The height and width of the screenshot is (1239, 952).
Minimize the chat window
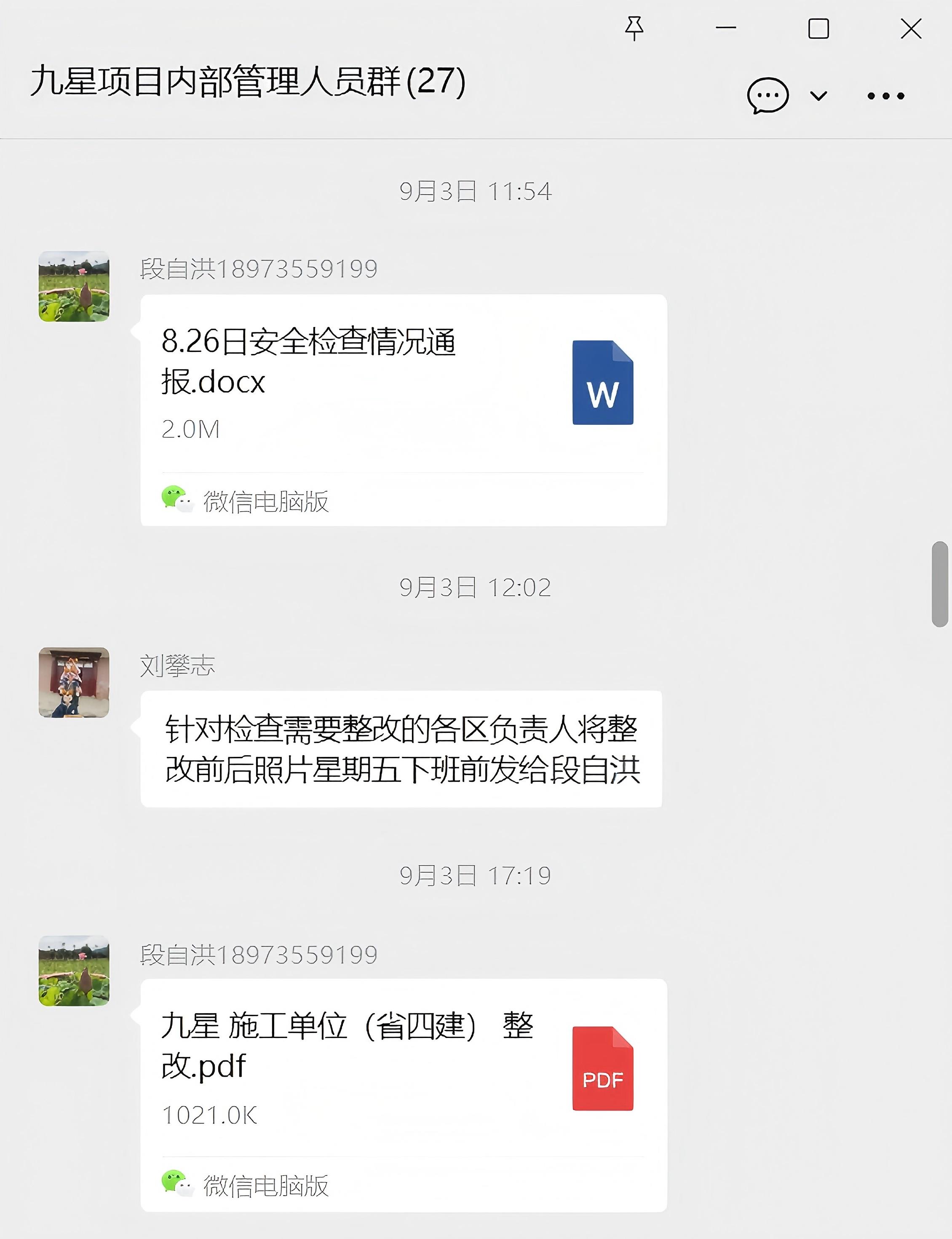[726, 28]
